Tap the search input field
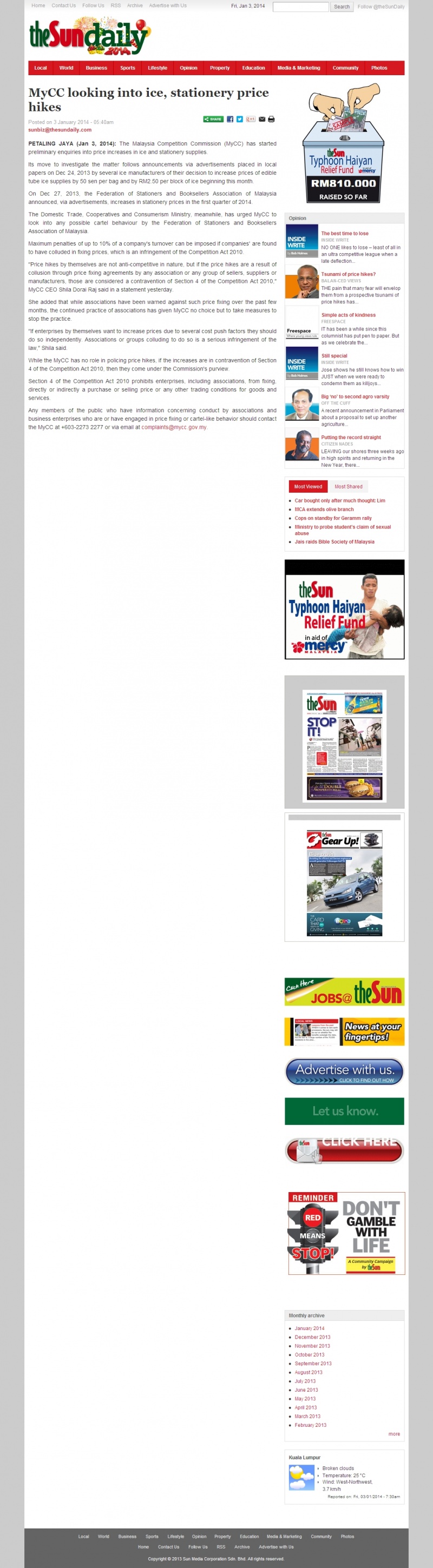The width and height of the screenshot is (433, 1568). coord(300,6)
